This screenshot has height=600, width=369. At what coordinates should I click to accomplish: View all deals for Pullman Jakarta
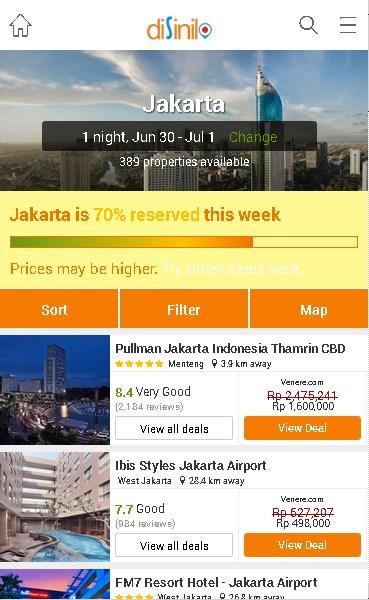(174, 429)
